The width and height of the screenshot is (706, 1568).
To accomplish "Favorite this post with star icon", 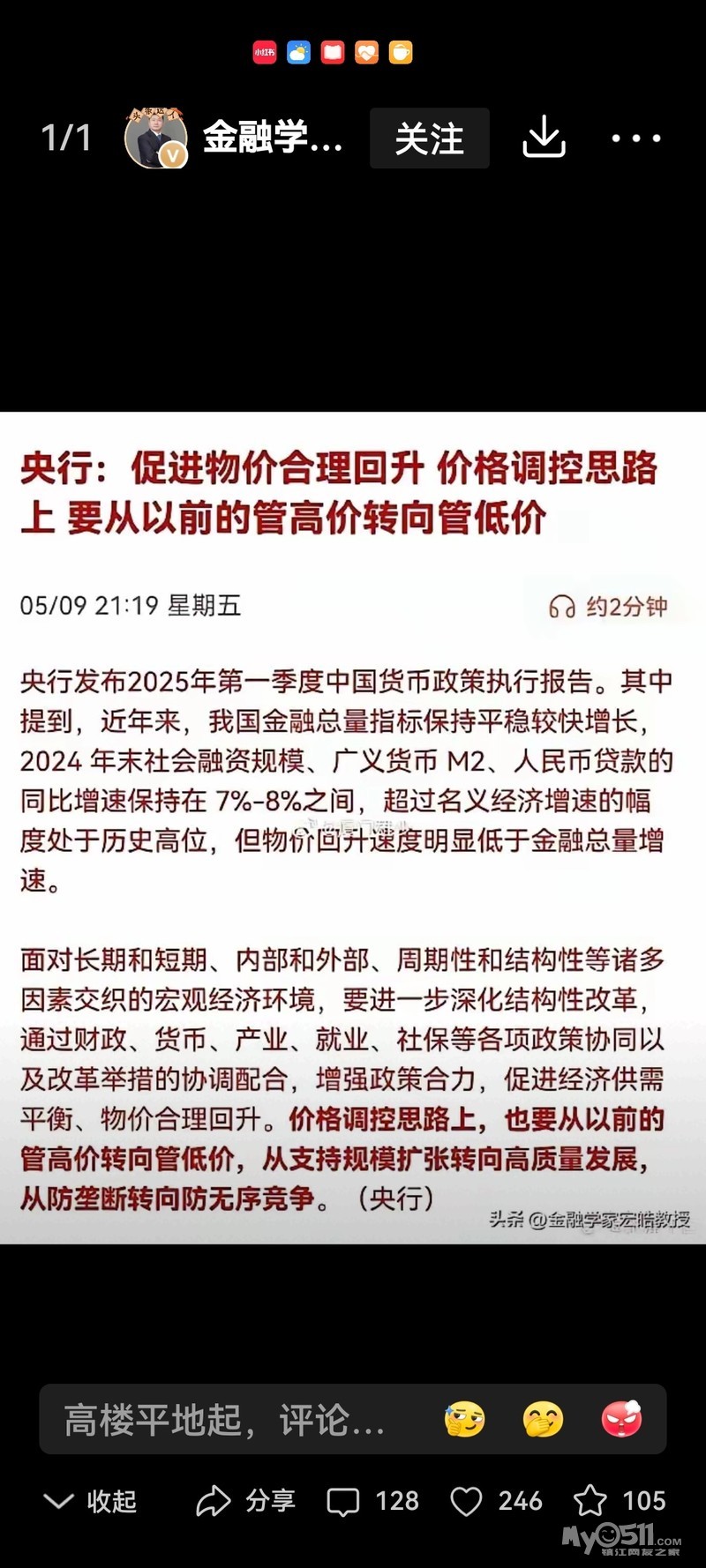I will coord(620,1501).
